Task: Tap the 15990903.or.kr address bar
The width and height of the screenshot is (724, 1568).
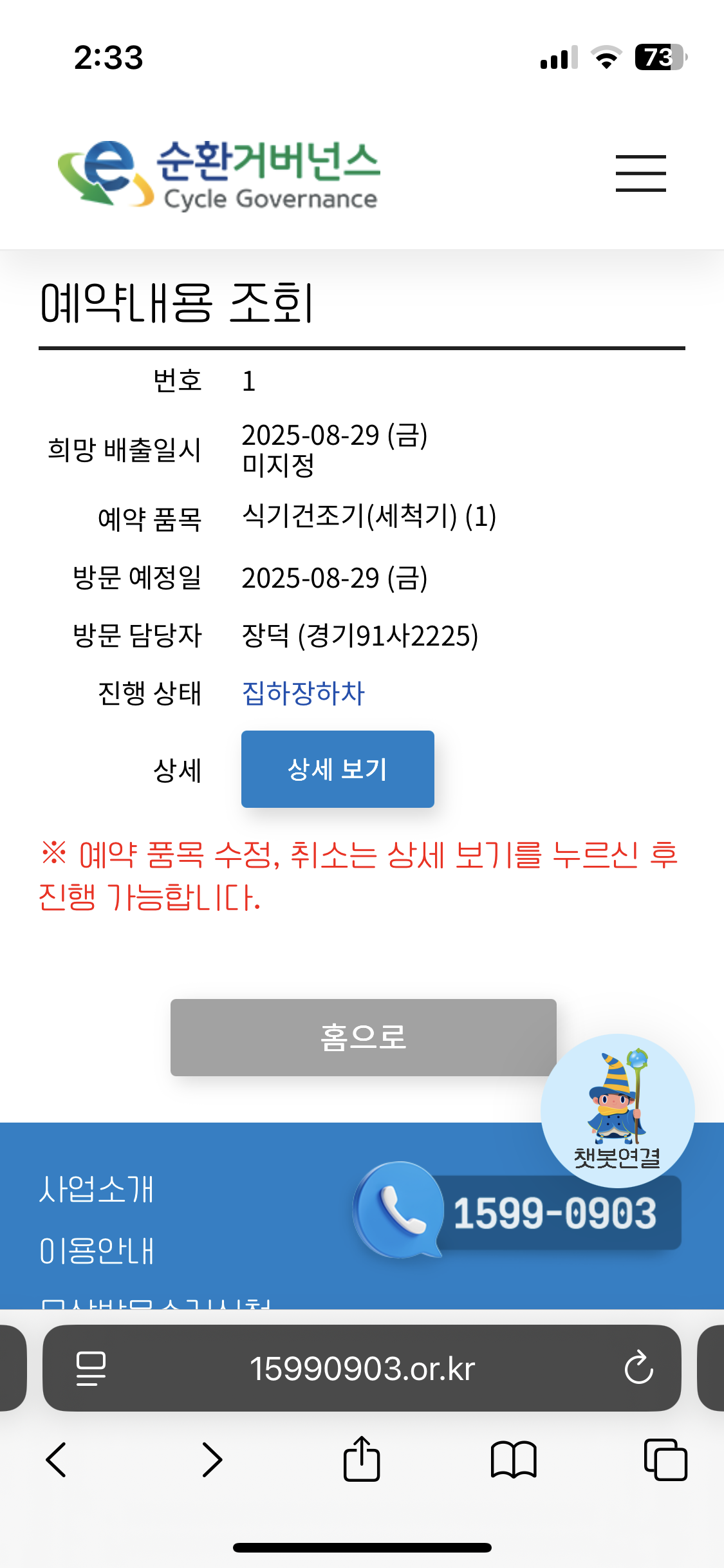Action: point(362,1368)
